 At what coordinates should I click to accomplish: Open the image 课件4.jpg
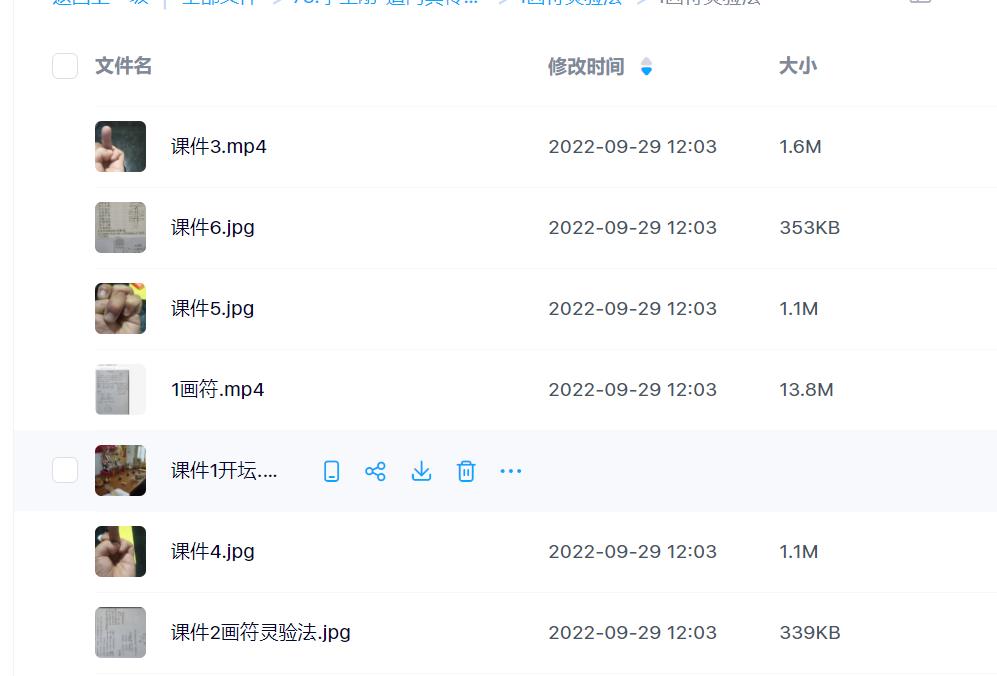coord(212,552)
